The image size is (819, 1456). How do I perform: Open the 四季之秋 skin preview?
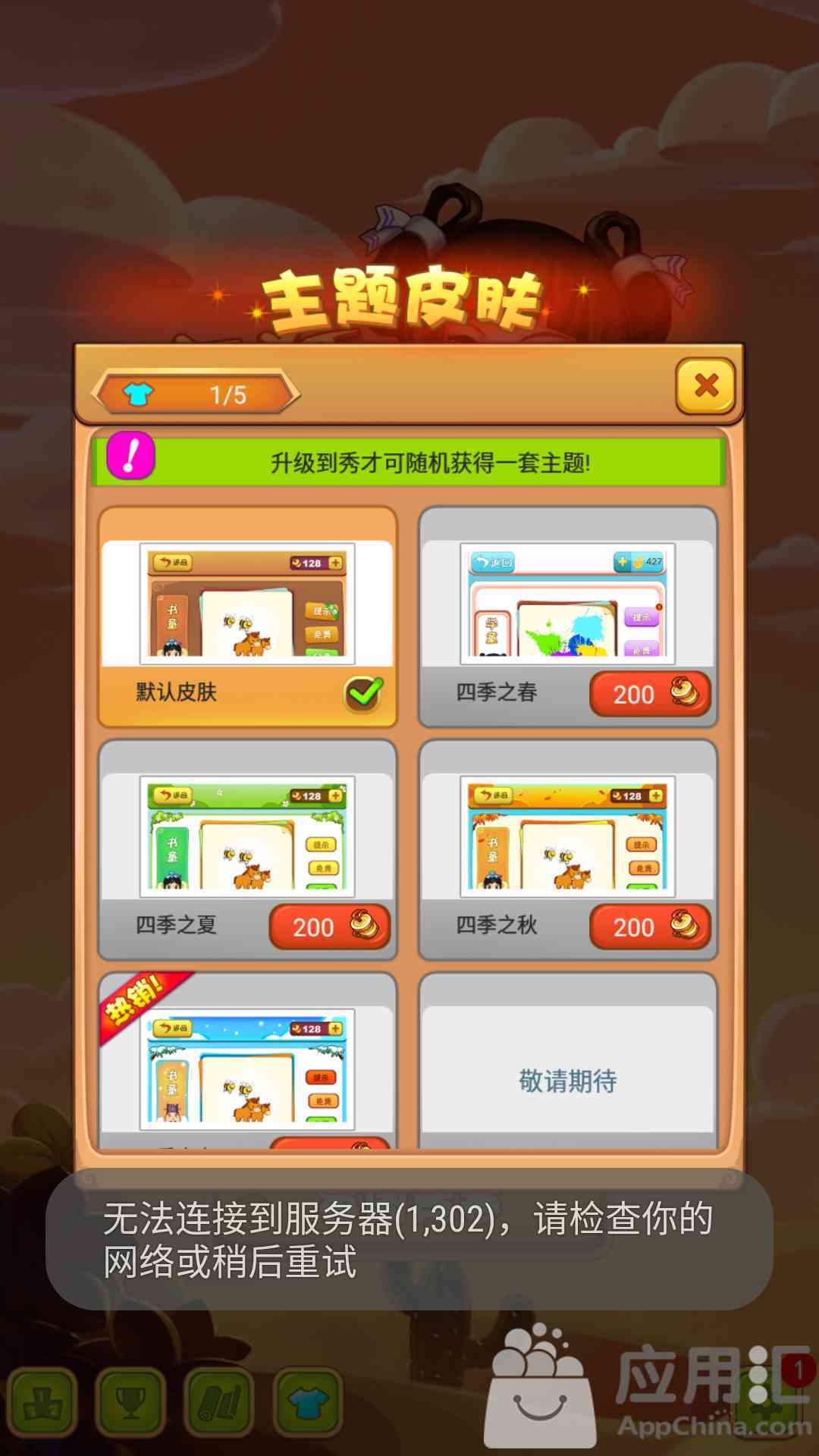567,836
